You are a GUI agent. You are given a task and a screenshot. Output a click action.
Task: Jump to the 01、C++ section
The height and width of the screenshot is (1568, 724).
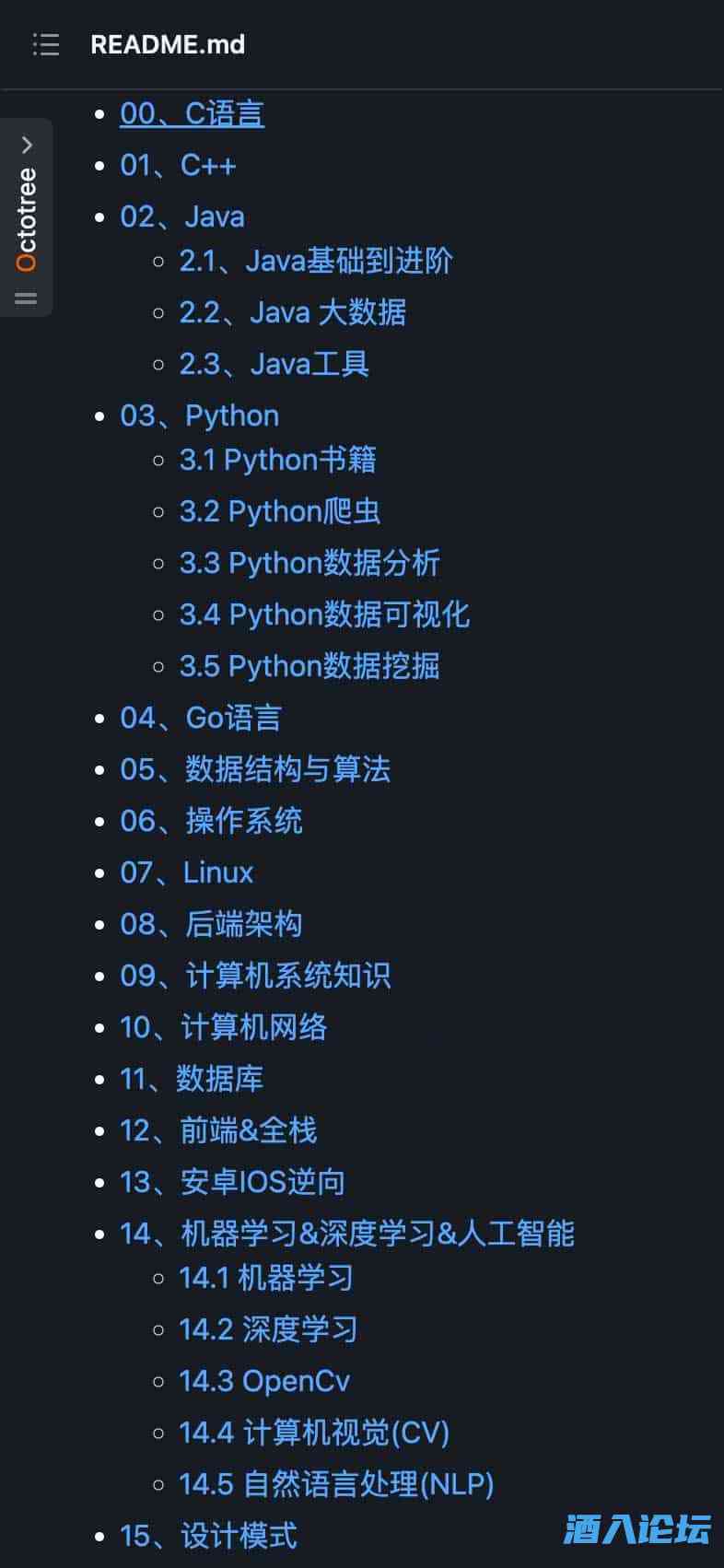pyautogui.click(x=178, y=166)
